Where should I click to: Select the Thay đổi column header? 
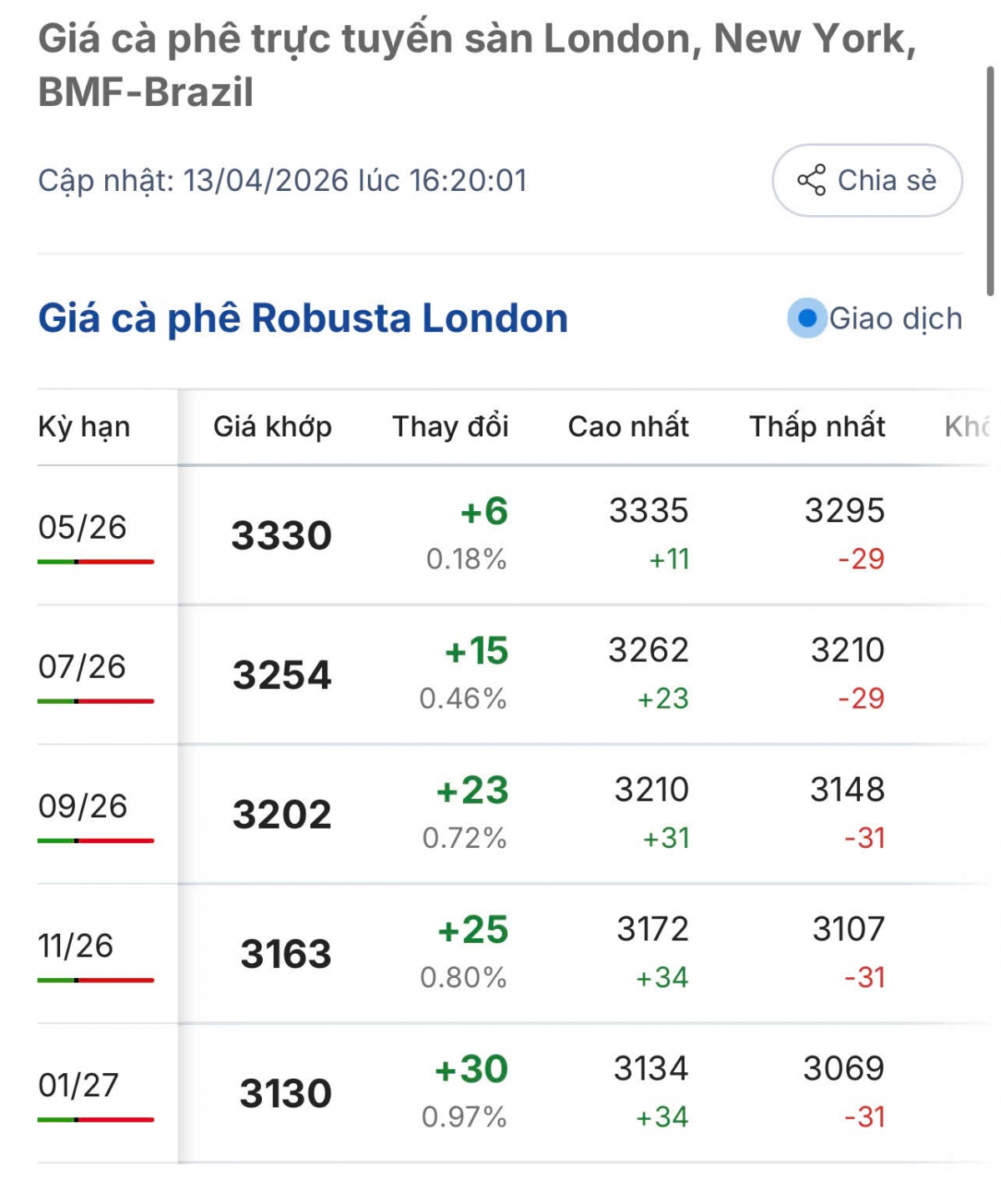450,427
